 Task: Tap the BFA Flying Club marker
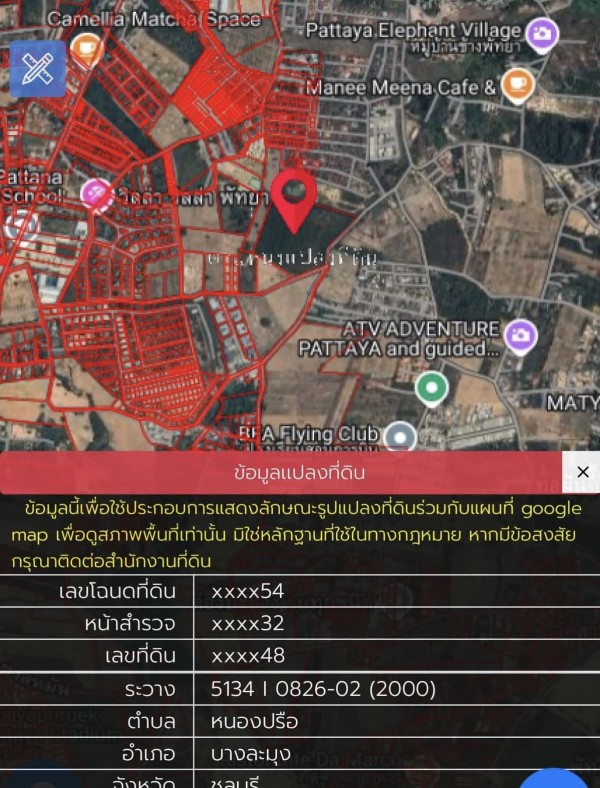pyautogui.click(x=400, y=435)
